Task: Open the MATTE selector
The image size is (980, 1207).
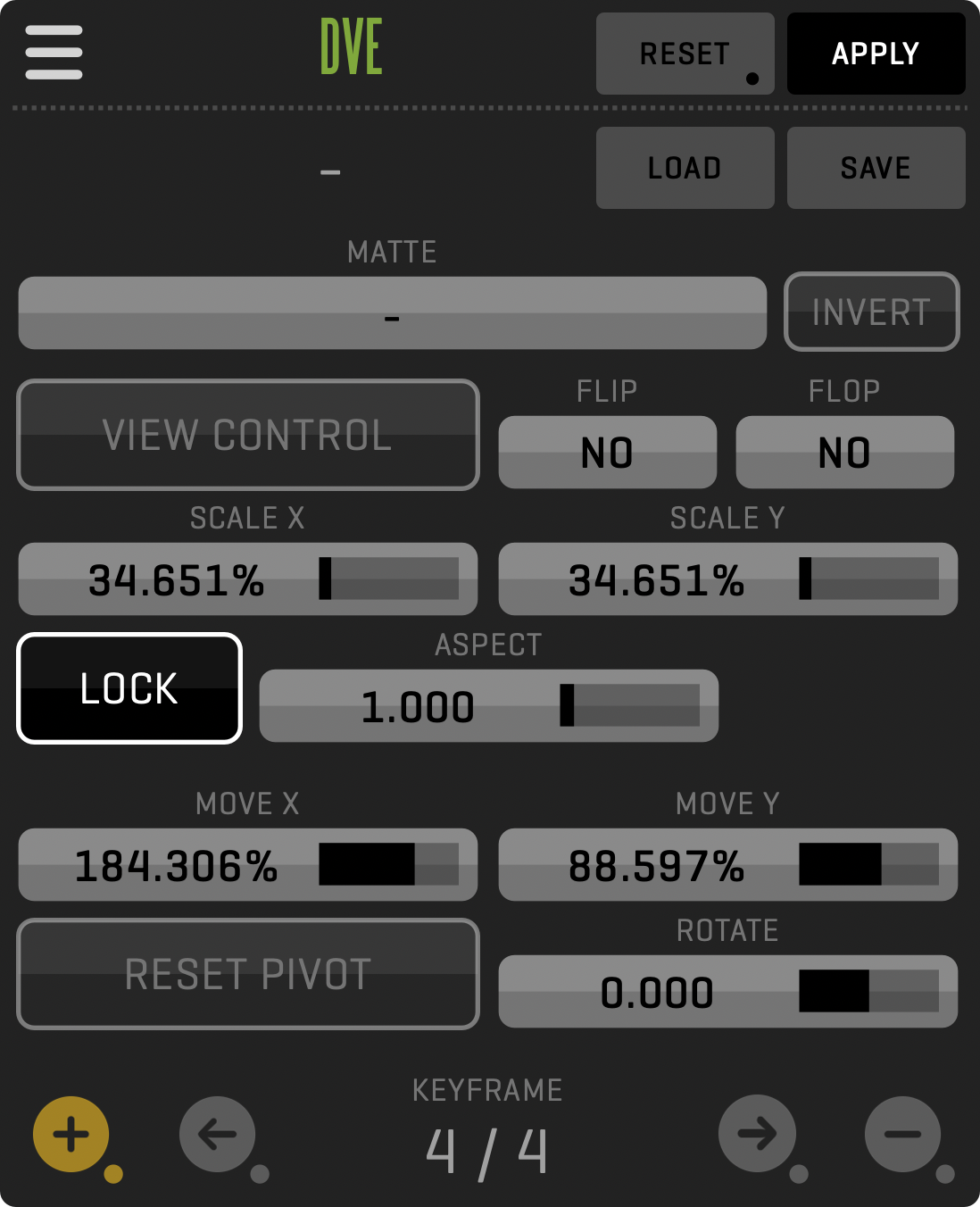Action: coord(392,313)
